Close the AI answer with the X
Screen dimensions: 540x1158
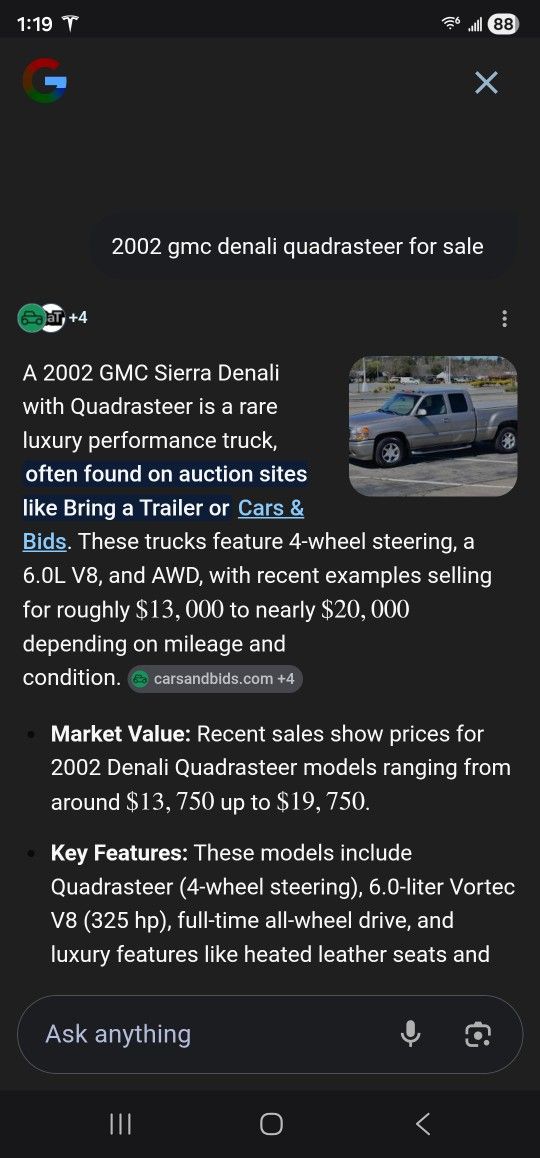pyautogui.click(x=486, y=83)
